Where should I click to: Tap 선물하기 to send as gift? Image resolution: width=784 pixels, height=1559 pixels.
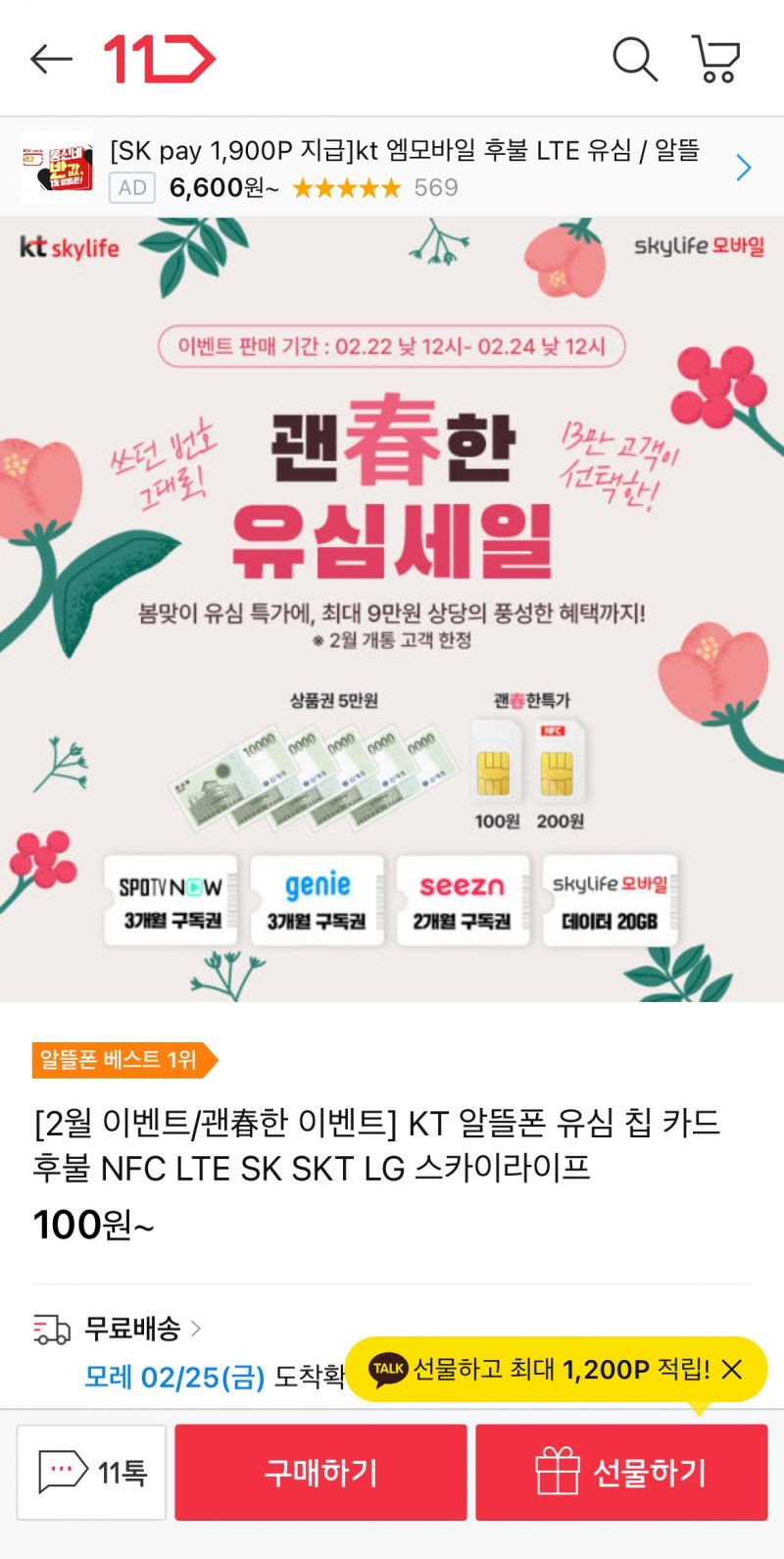pos(621,1472)
